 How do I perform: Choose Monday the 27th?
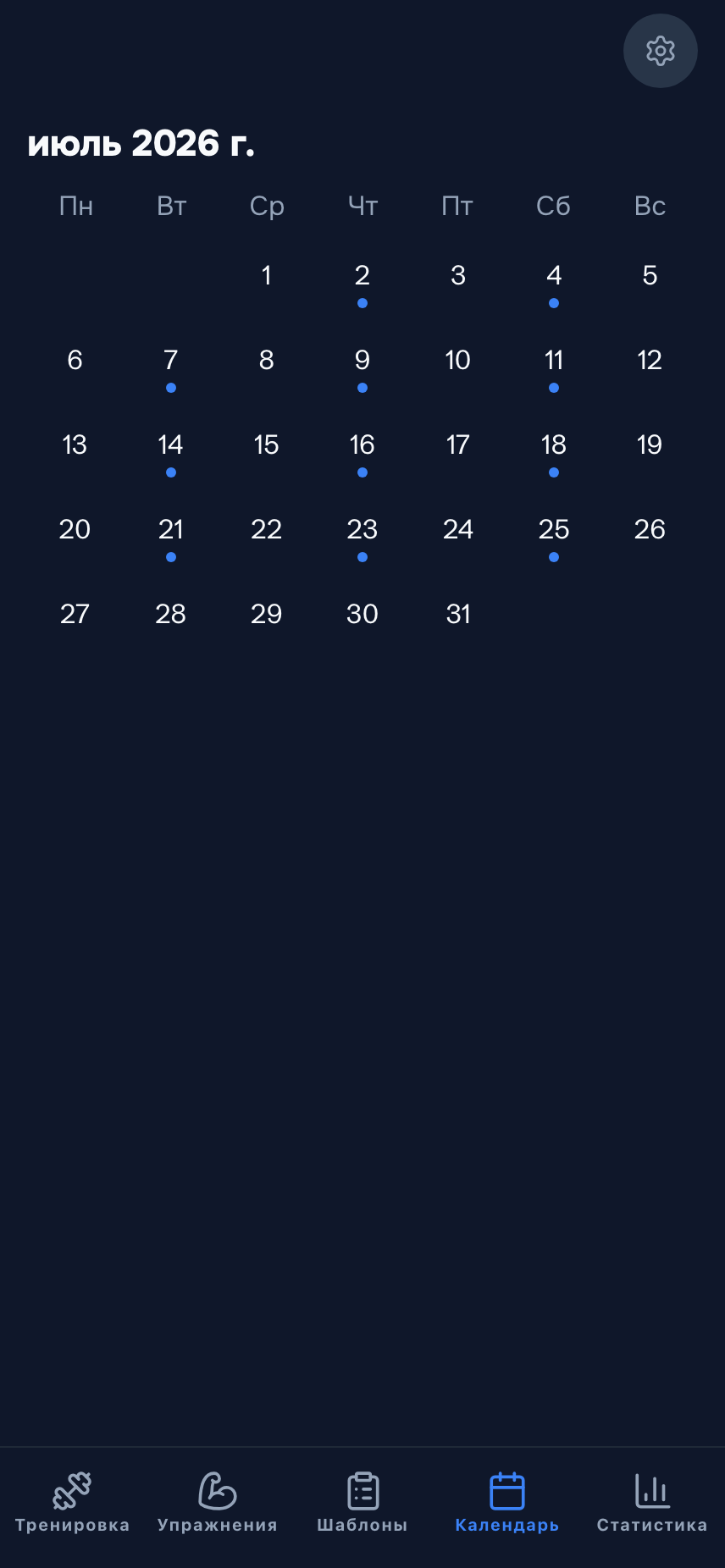pos(75,615)
